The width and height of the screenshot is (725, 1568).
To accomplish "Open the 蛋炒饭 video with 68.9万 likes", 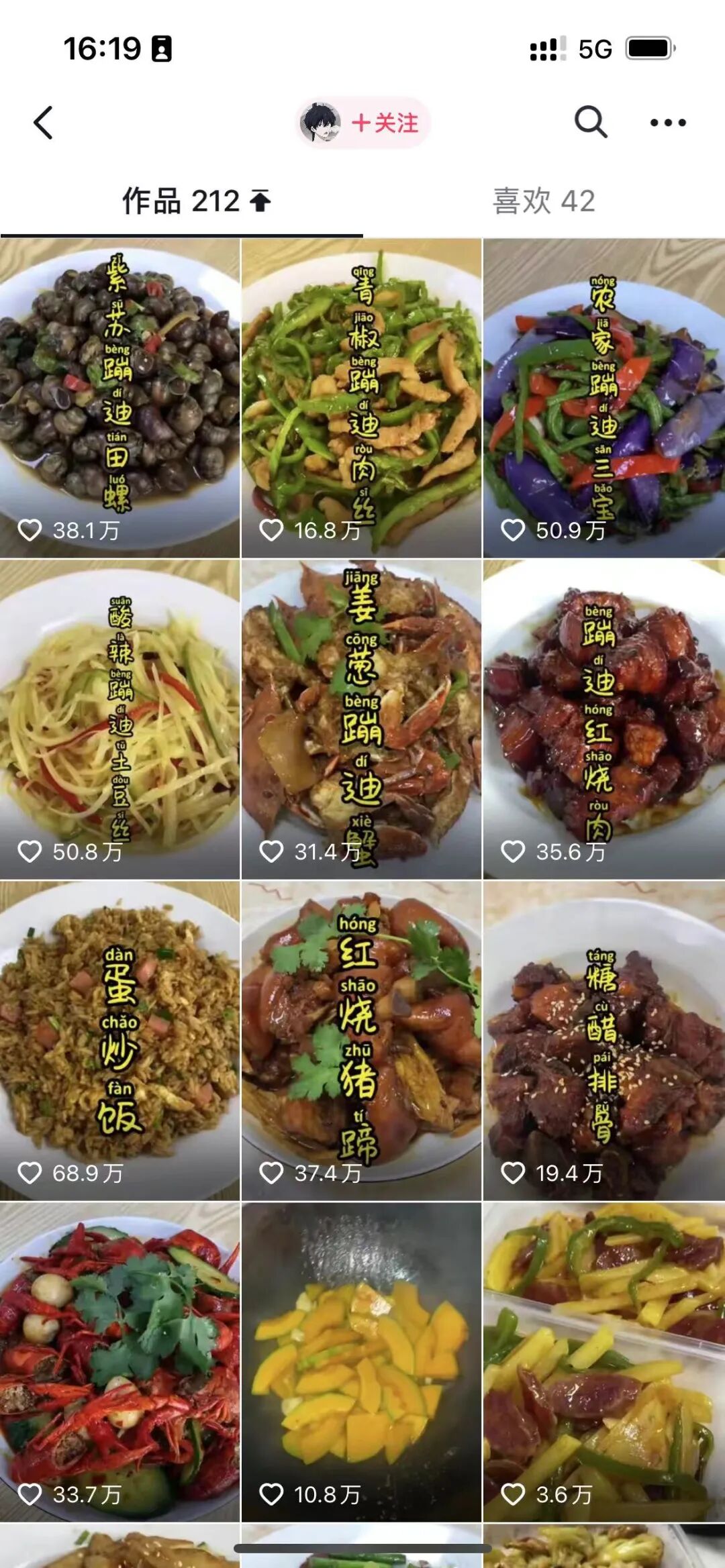I will coord(119,1041).
